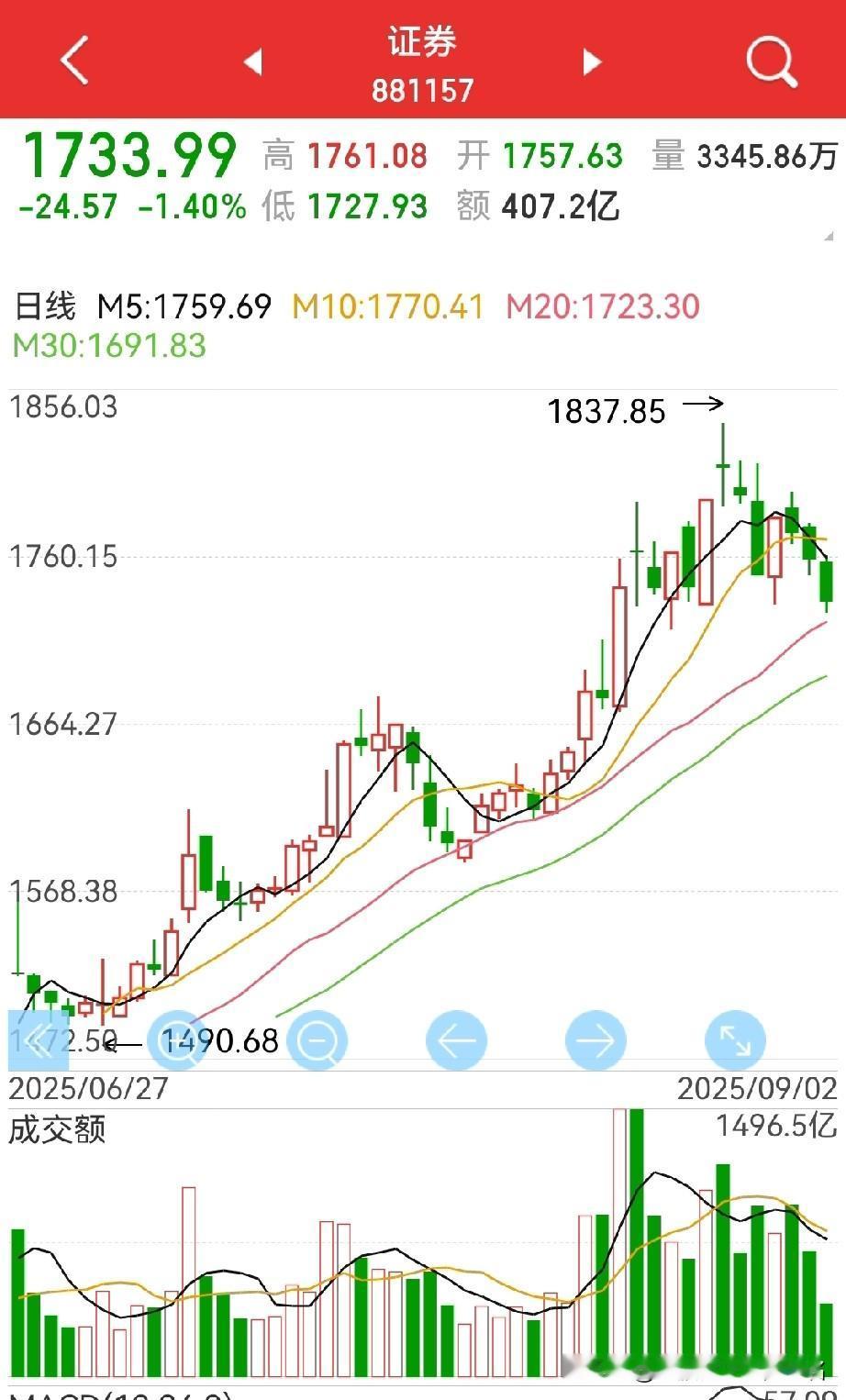Screen dimensions: 846x1400
Task: Switch to the next index with right triangle
Action: tap(593, 61)
